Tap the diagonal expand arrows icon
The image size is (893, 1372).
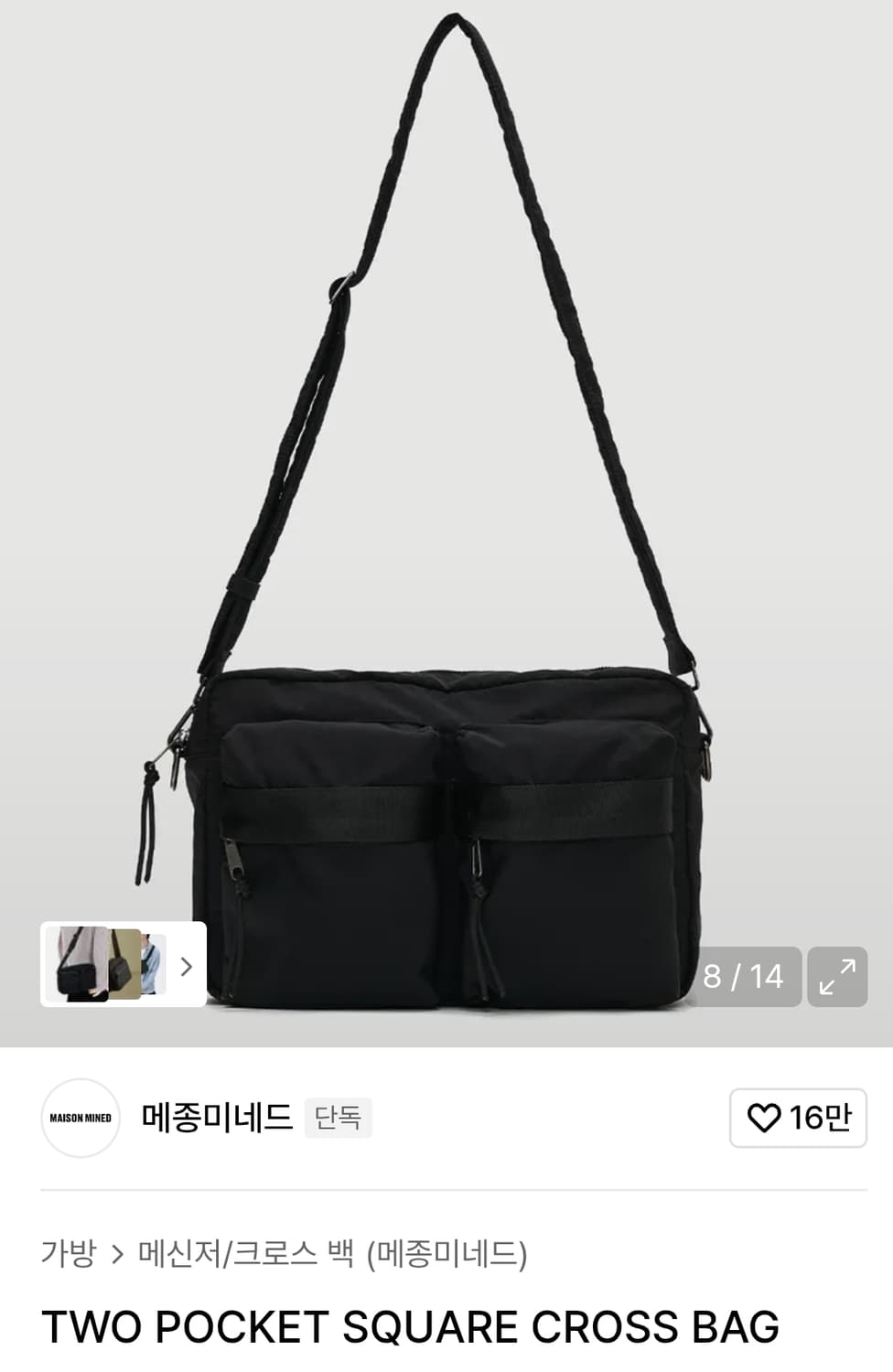click(838, 975)
